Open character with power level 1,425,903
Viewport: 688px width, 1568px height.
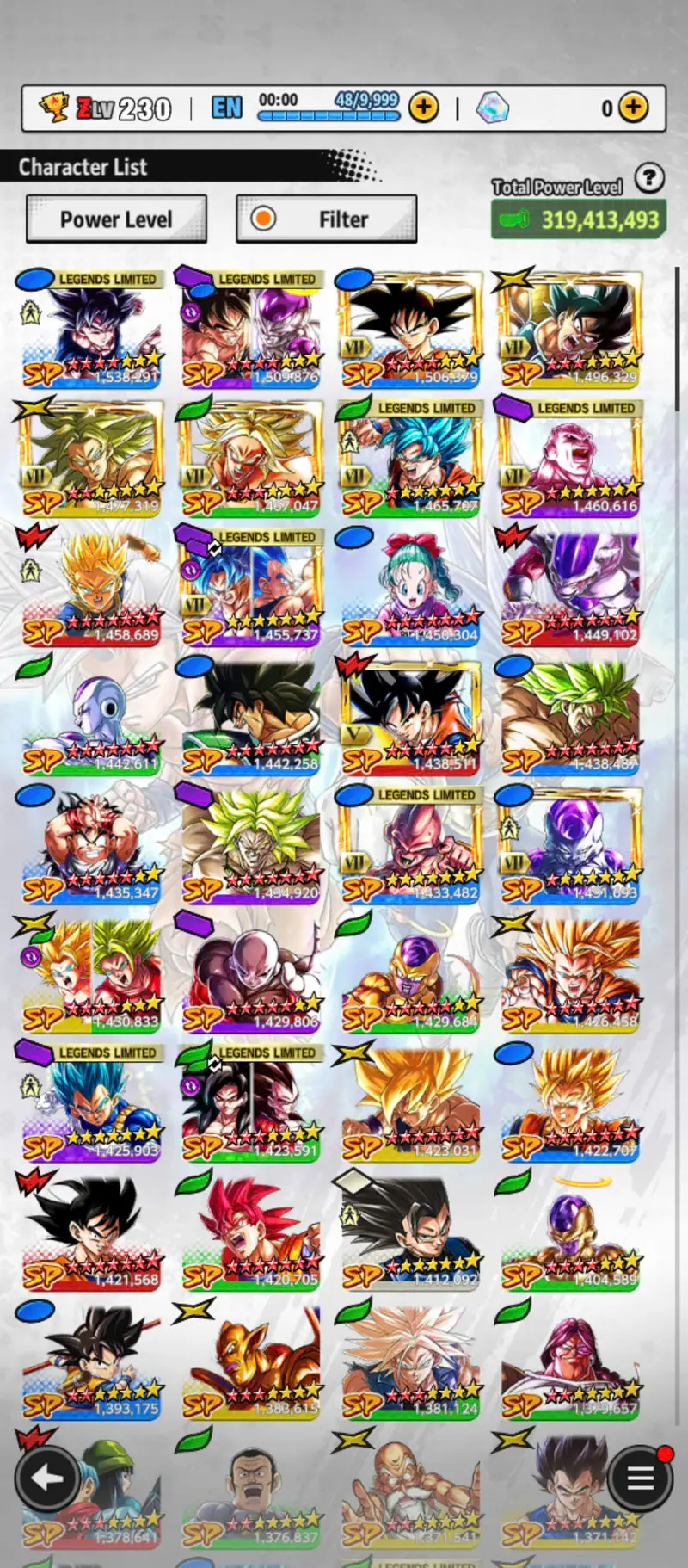coord(90,1106)
